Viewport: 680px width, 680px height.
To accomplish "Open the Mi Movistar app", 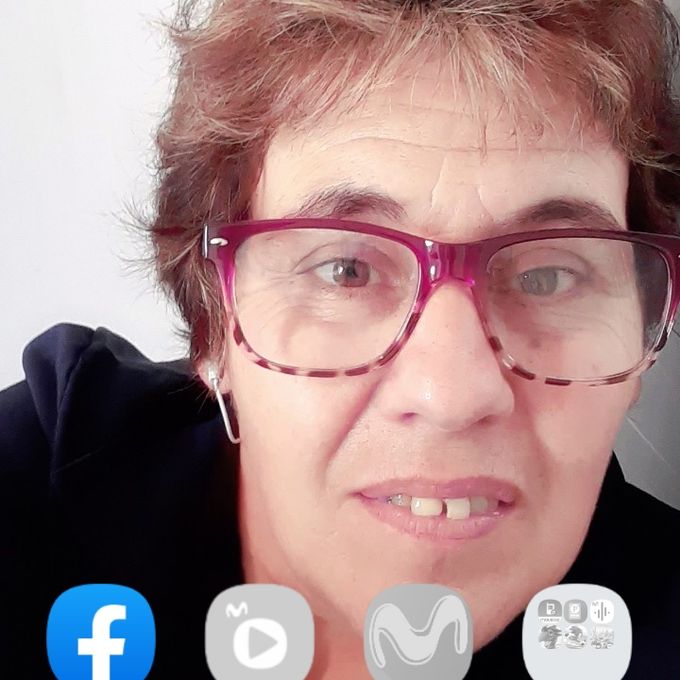I will click(x=418, y=635).
